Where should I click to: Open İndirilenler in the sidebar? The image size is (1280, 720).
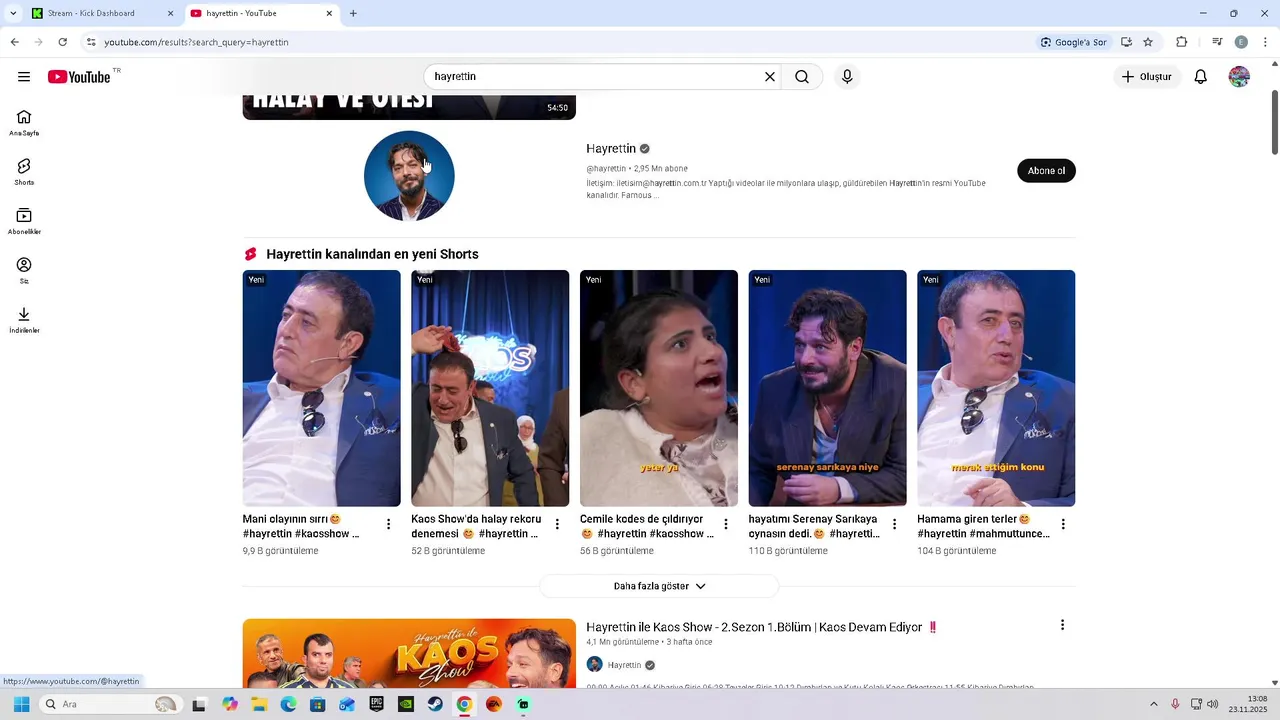coord(24,319)
